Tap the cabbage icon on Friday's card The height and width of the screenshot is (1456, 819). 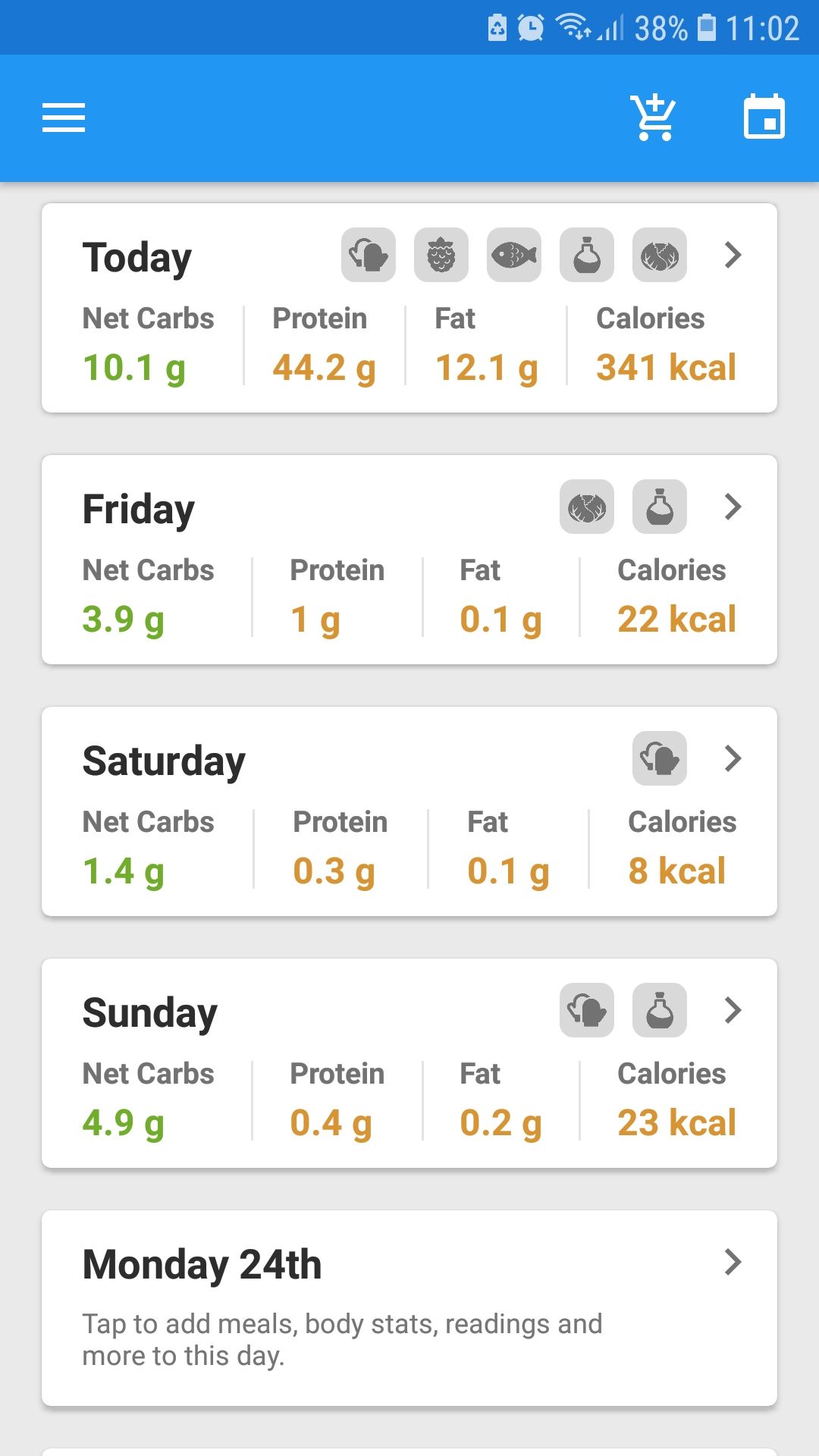pos(586,508)
